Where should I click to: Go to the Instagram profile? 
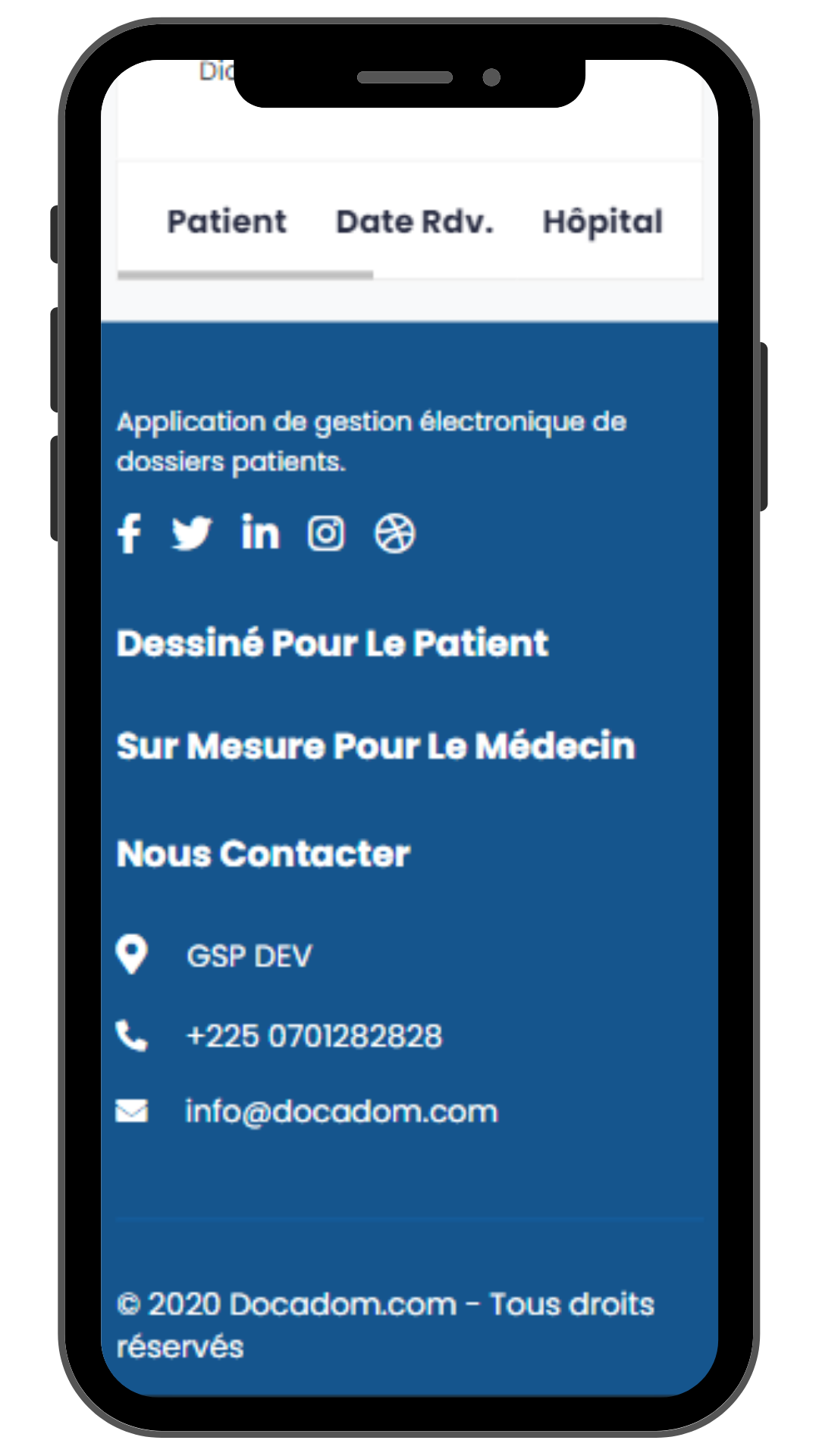(x=326, y=533)
